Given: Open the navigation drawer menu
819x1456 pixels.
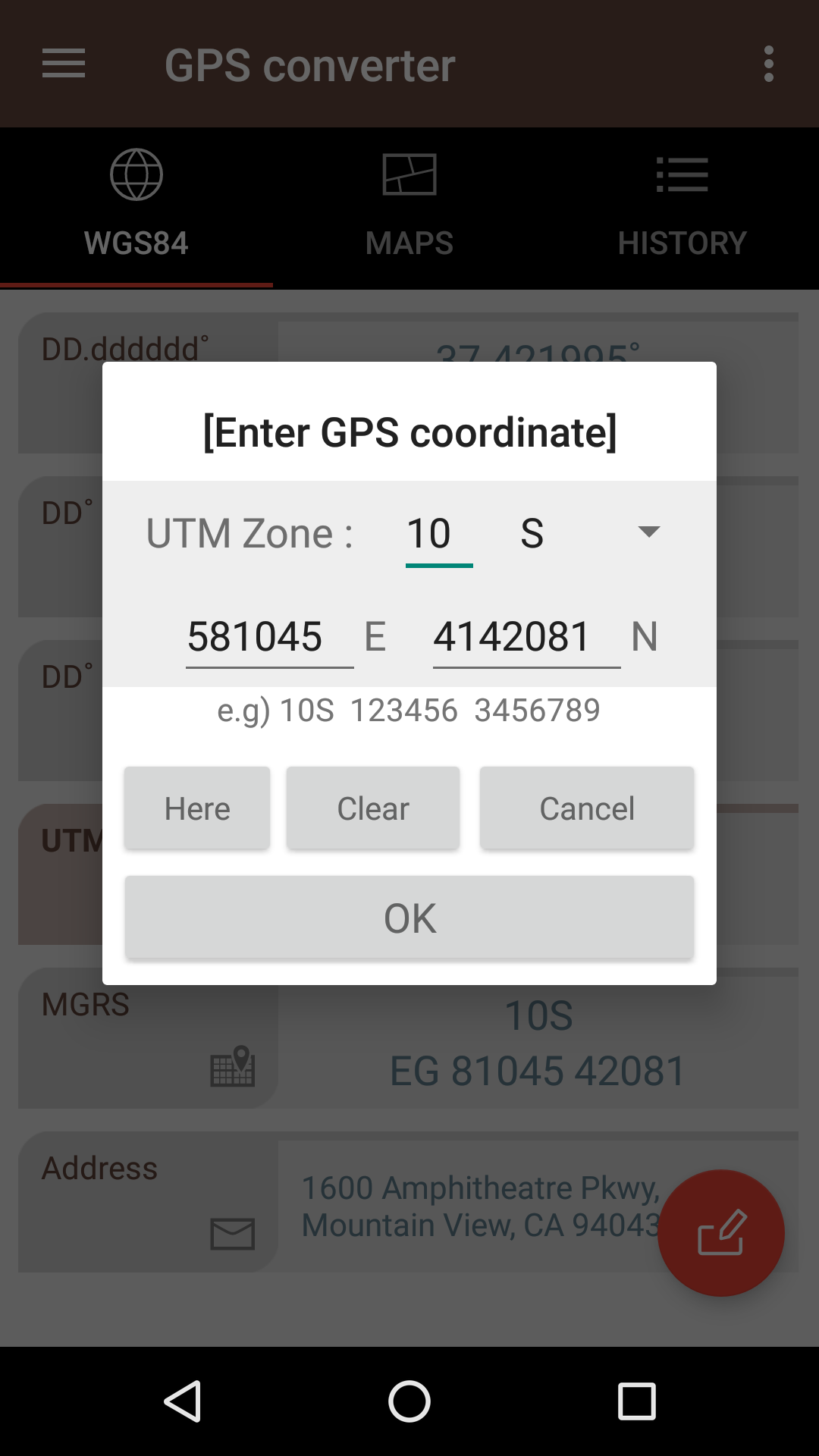Looking at the screenshot, I should [x=63, y=64].
